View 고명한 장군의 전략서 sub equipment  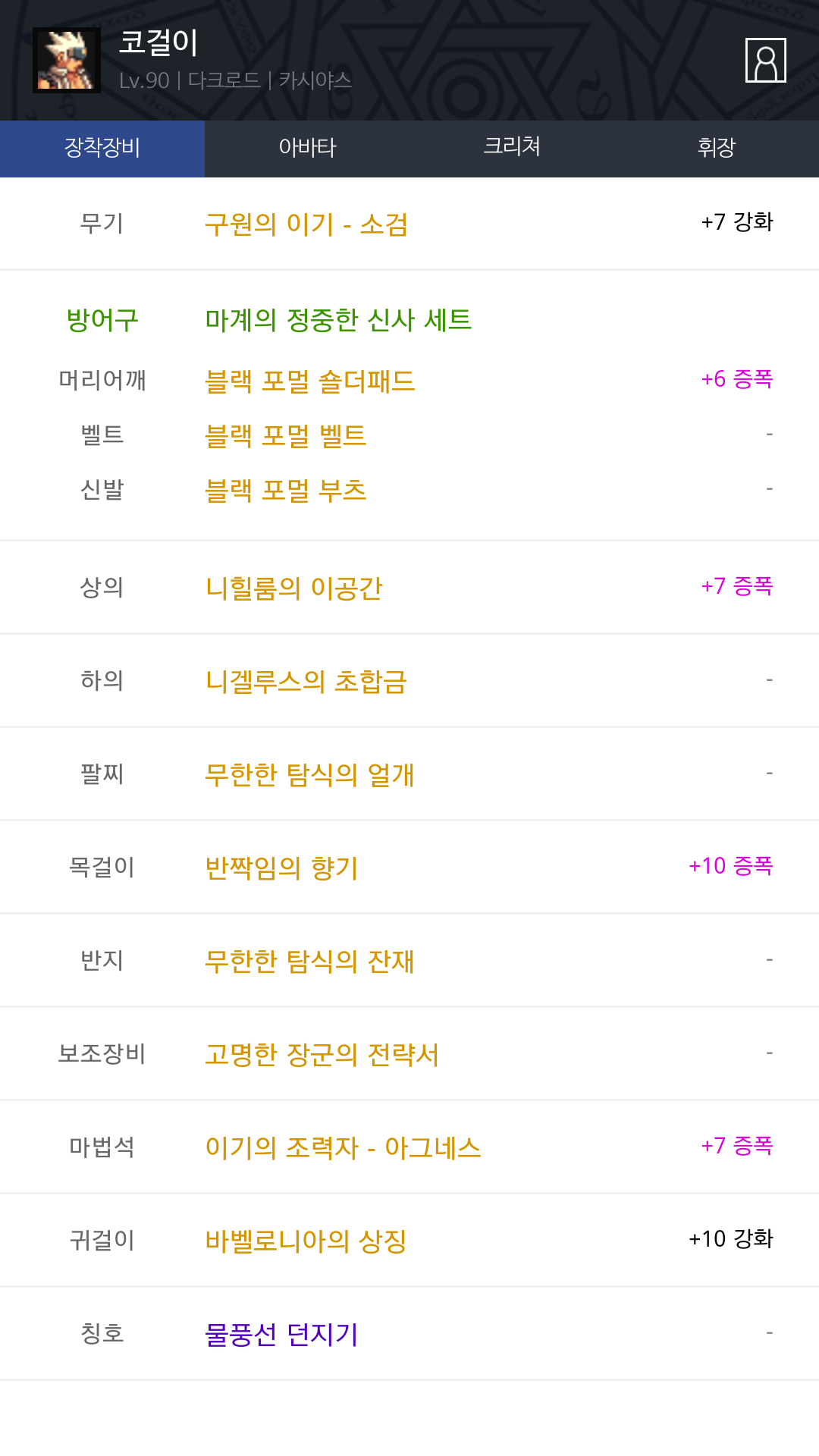[322, 1055]
